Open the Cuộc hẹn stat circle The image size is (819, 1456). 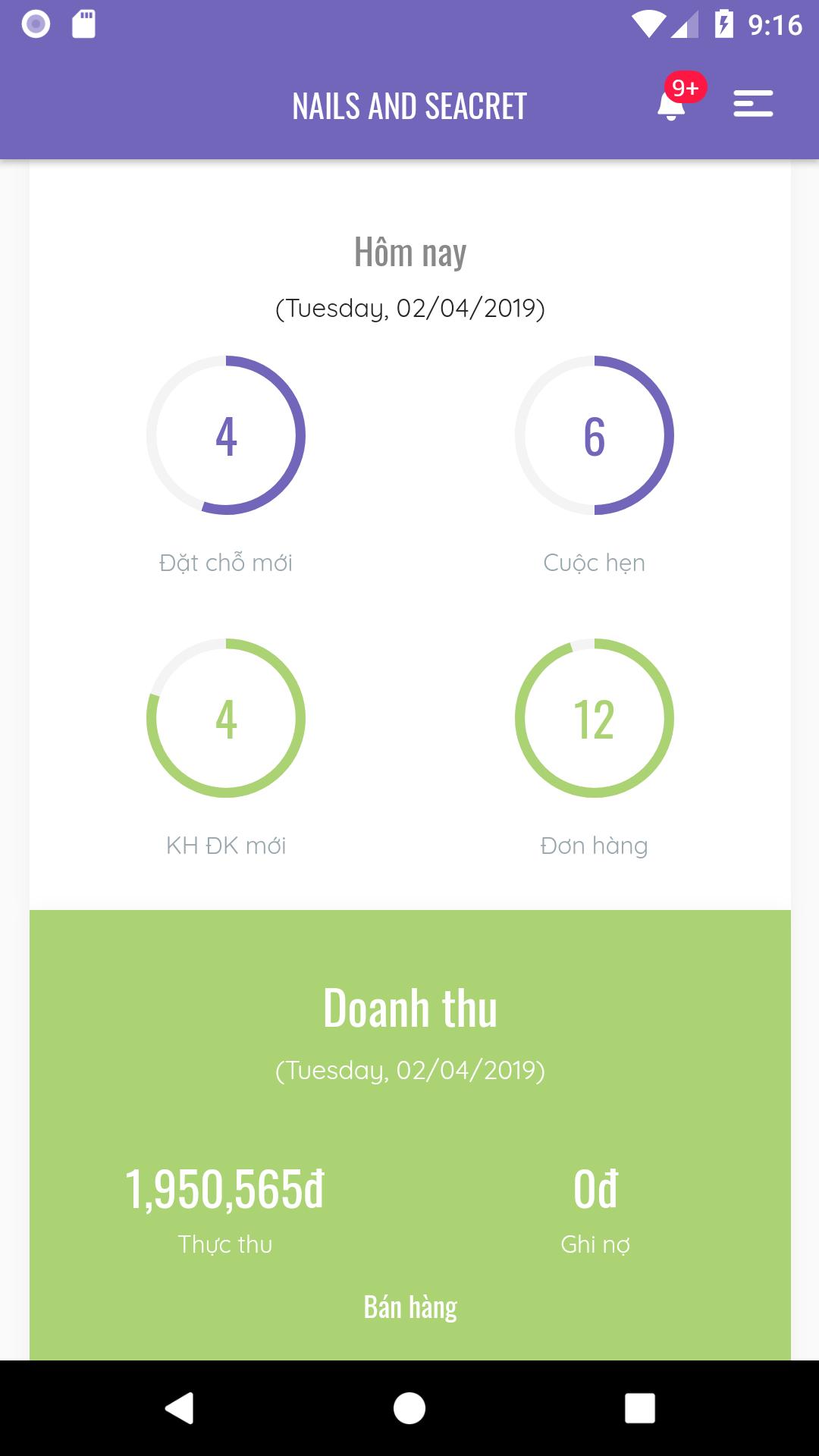click(x=595, y=435)
